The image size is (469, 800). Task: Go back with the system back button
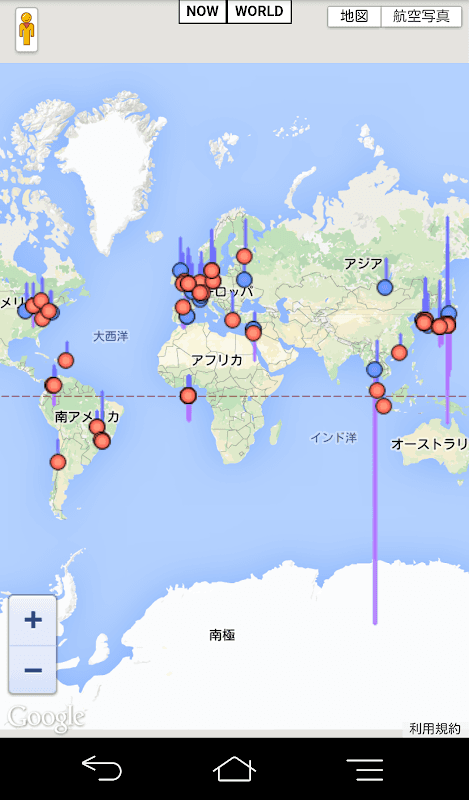pyautogui.click(x=102, y=768)
